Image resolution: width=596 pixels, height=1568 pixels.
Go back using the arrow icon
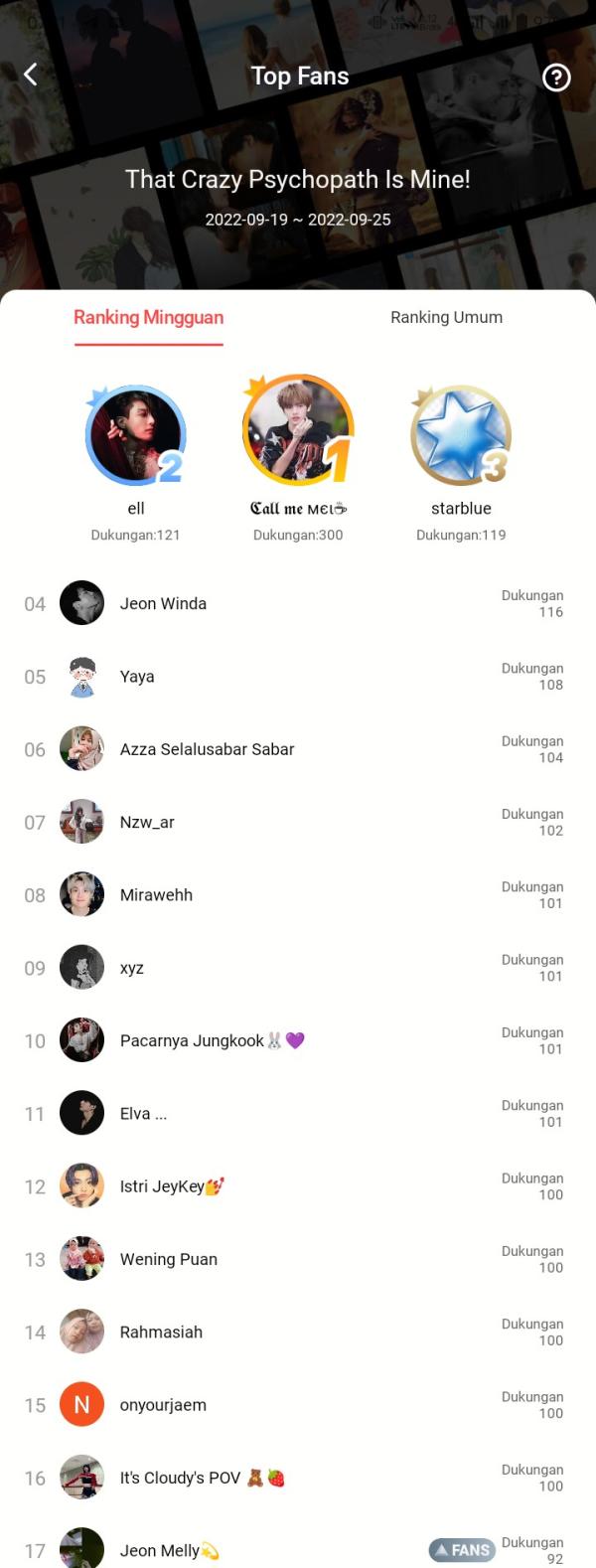[x=31, y=75]
